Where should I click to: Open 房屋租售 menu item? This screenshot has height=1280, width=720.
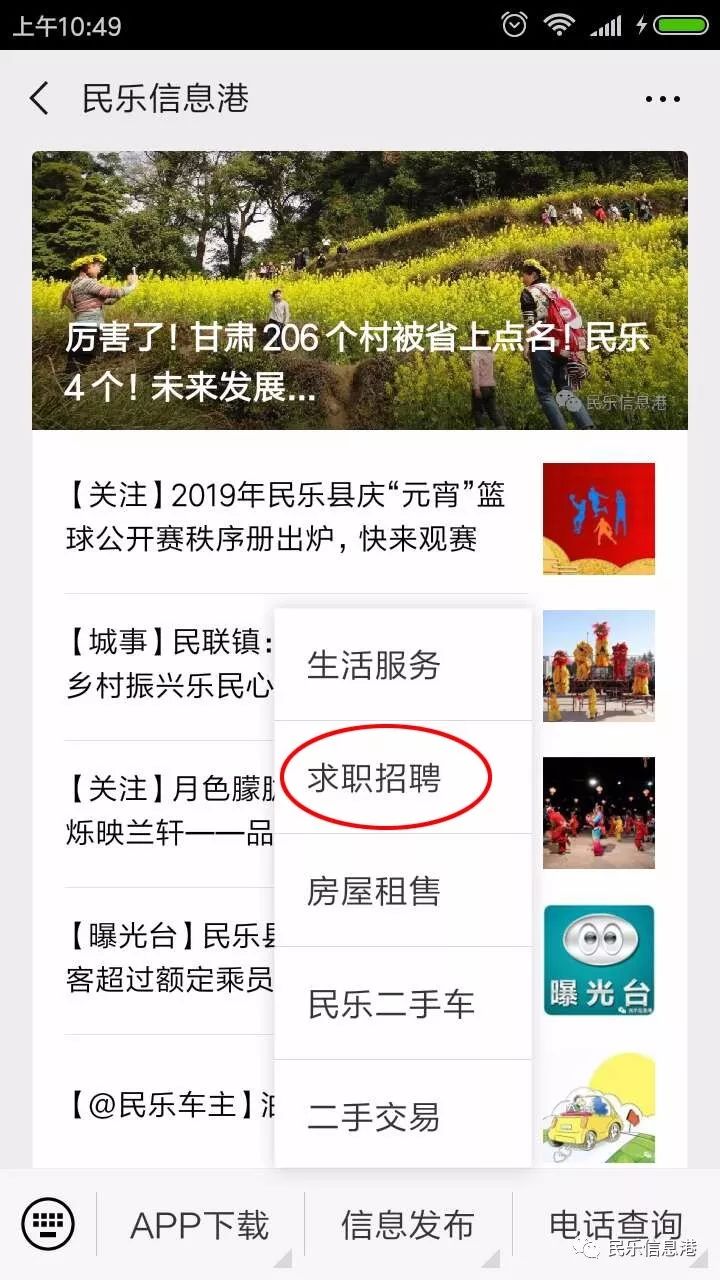point(402,891)
